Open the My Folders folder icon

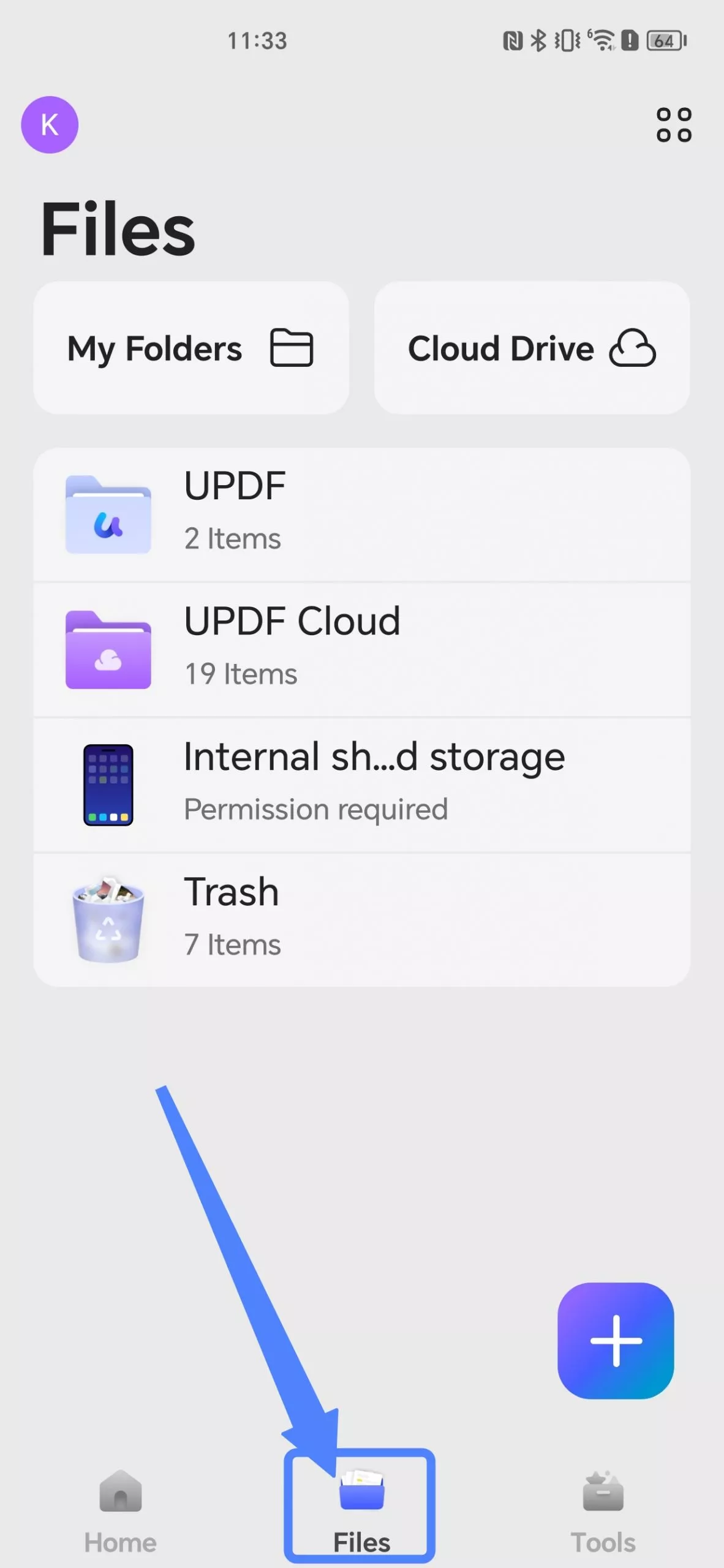pyautogui.click(x=292, y=348)
